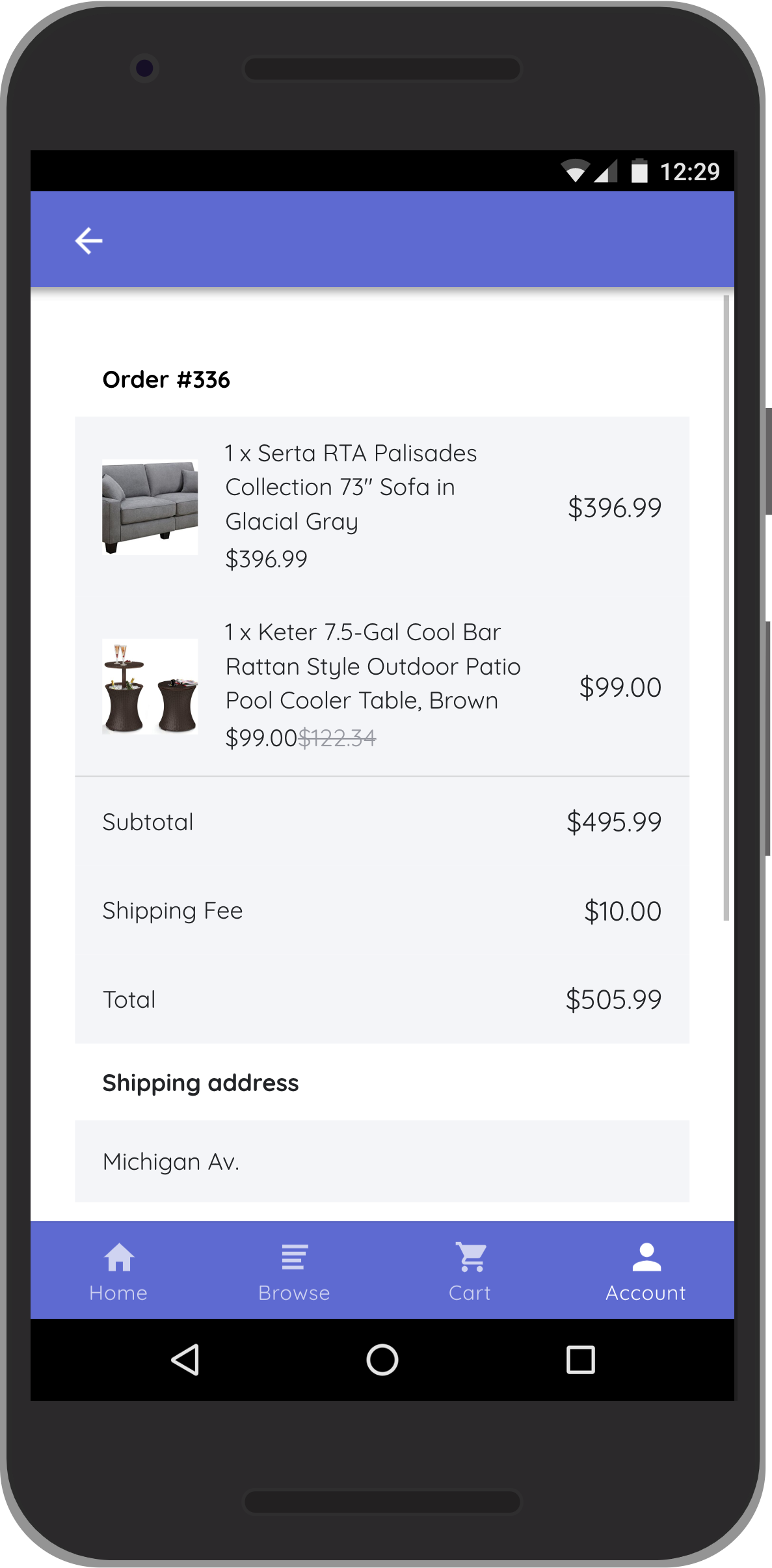772x1568 pixels.
Task: Tap the clock showing 12:29
Action: tap(691, 170)
